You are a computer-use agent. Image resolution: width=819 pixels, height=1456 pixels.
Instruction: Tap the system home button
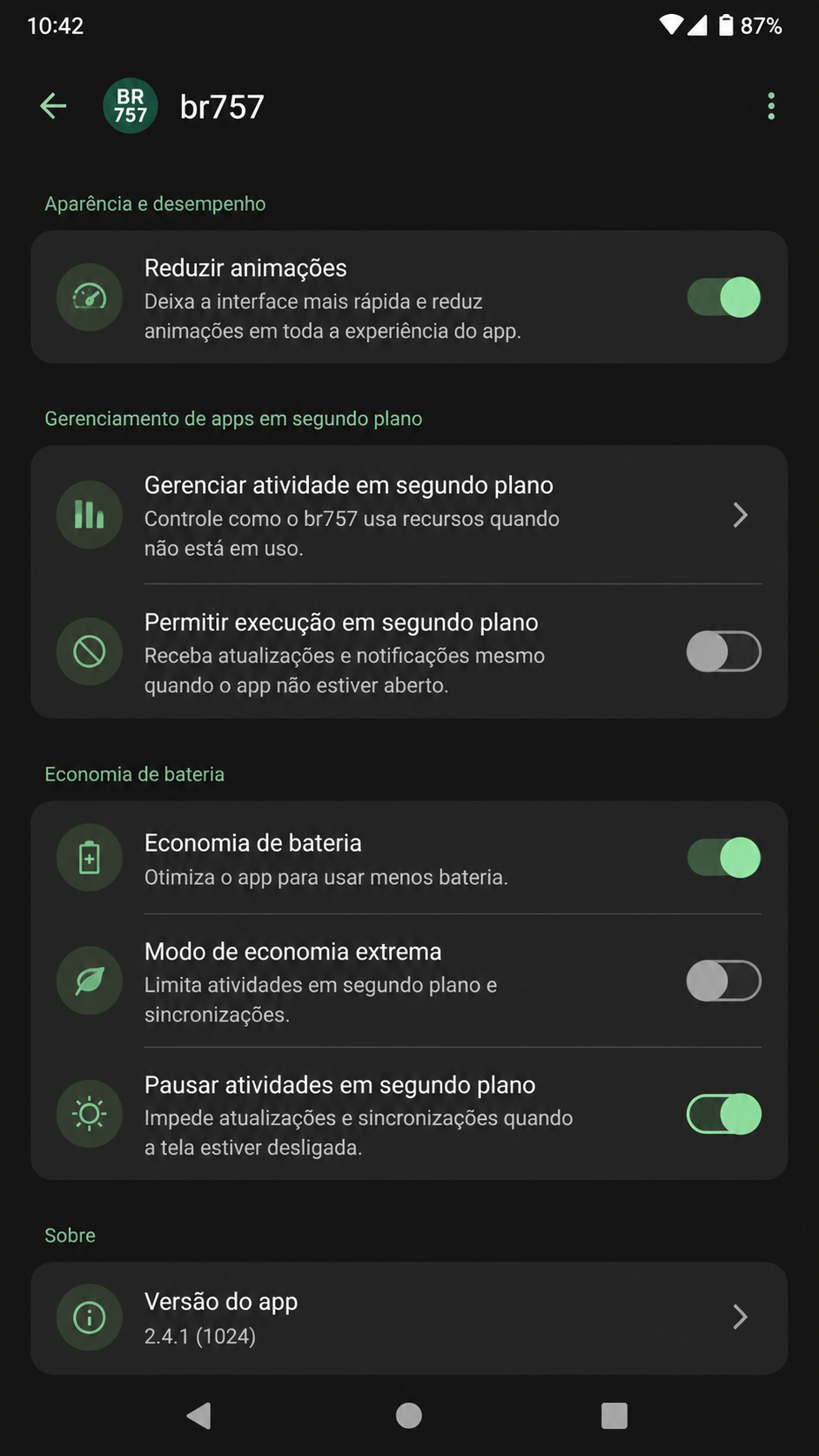click(409, 1415)
